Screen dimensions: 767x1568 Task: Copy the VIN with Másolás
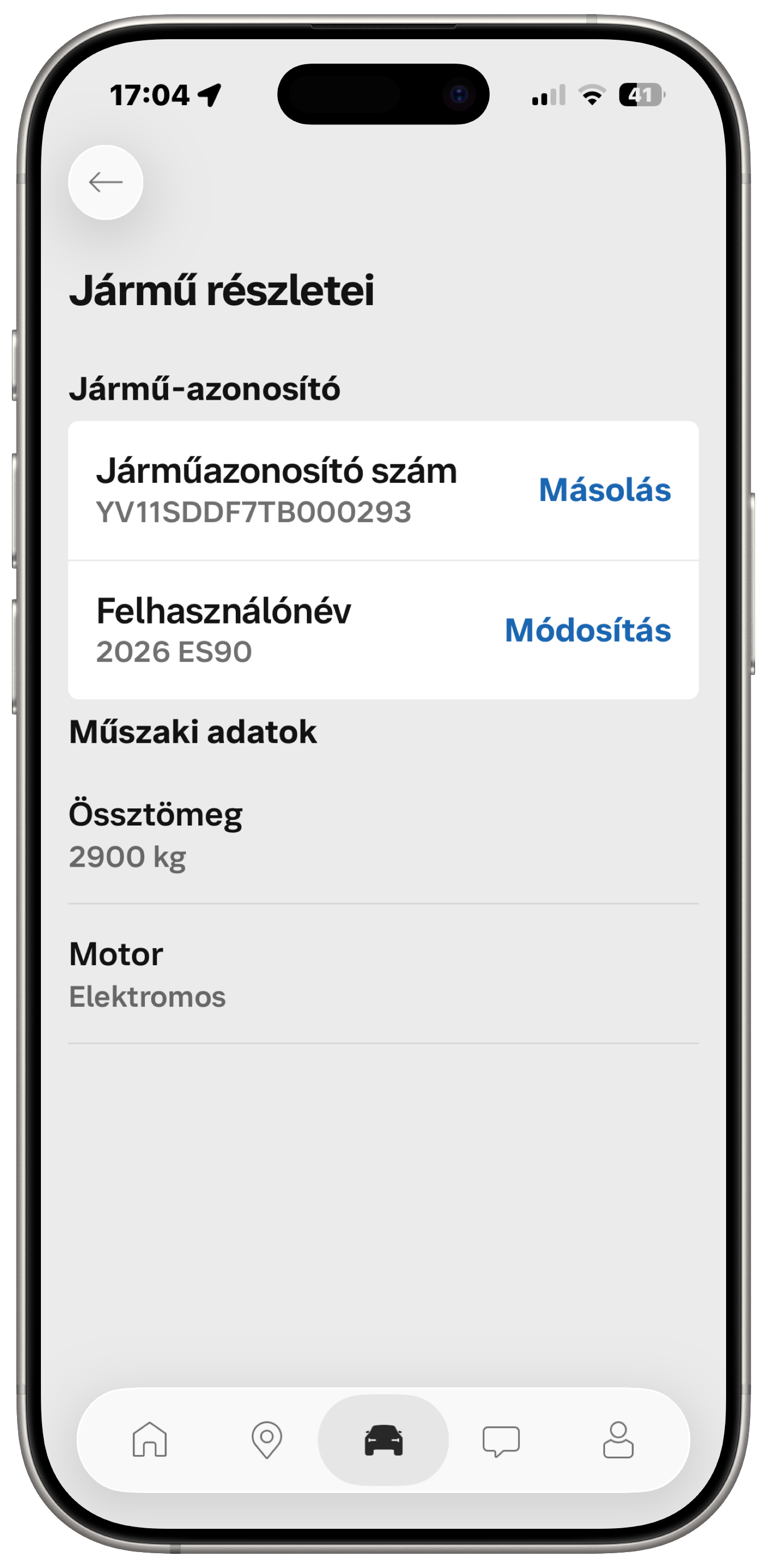605,490
